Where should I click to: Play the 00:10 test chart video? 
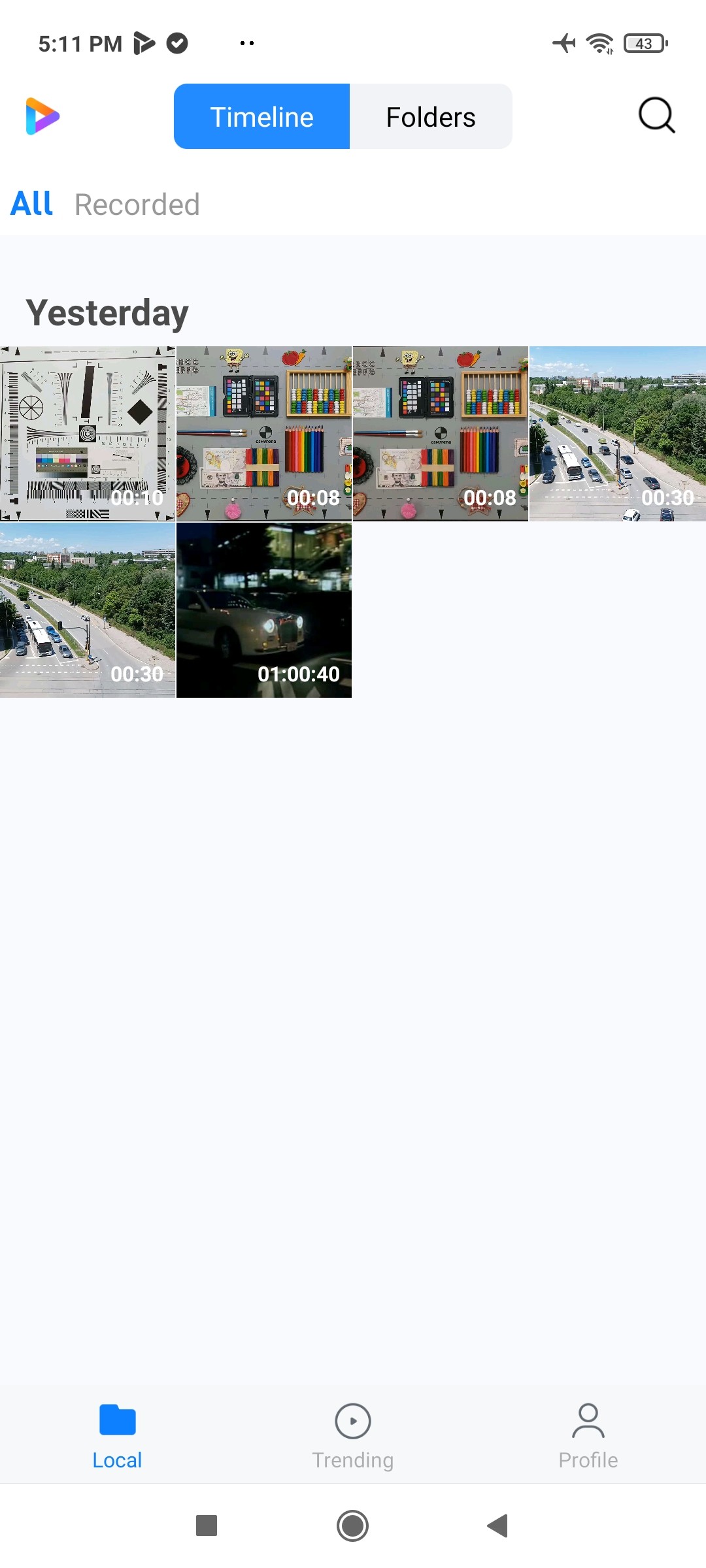[88, 433]
